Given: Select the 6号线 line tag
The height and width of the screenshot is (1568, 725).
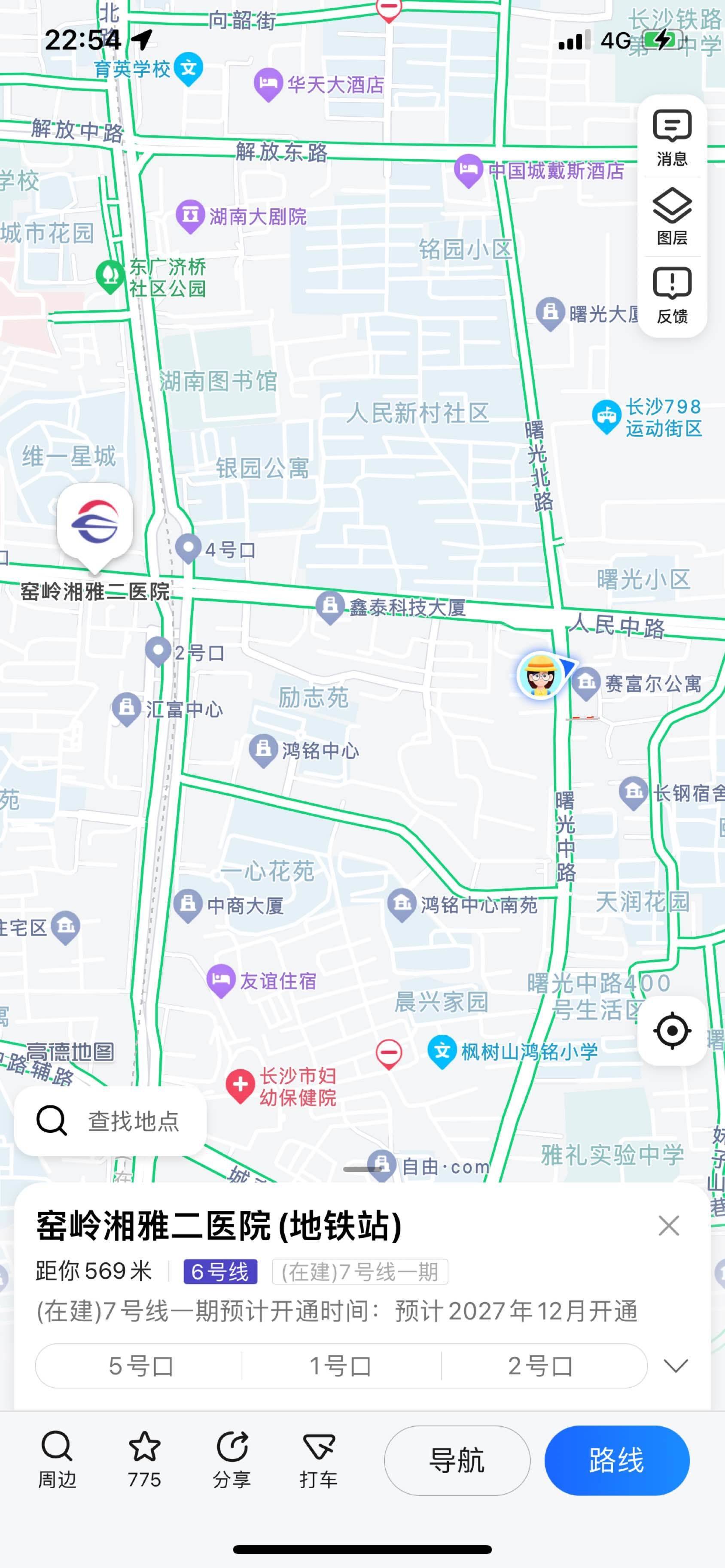Looking at the screenshot, I should click(220, 1271).
